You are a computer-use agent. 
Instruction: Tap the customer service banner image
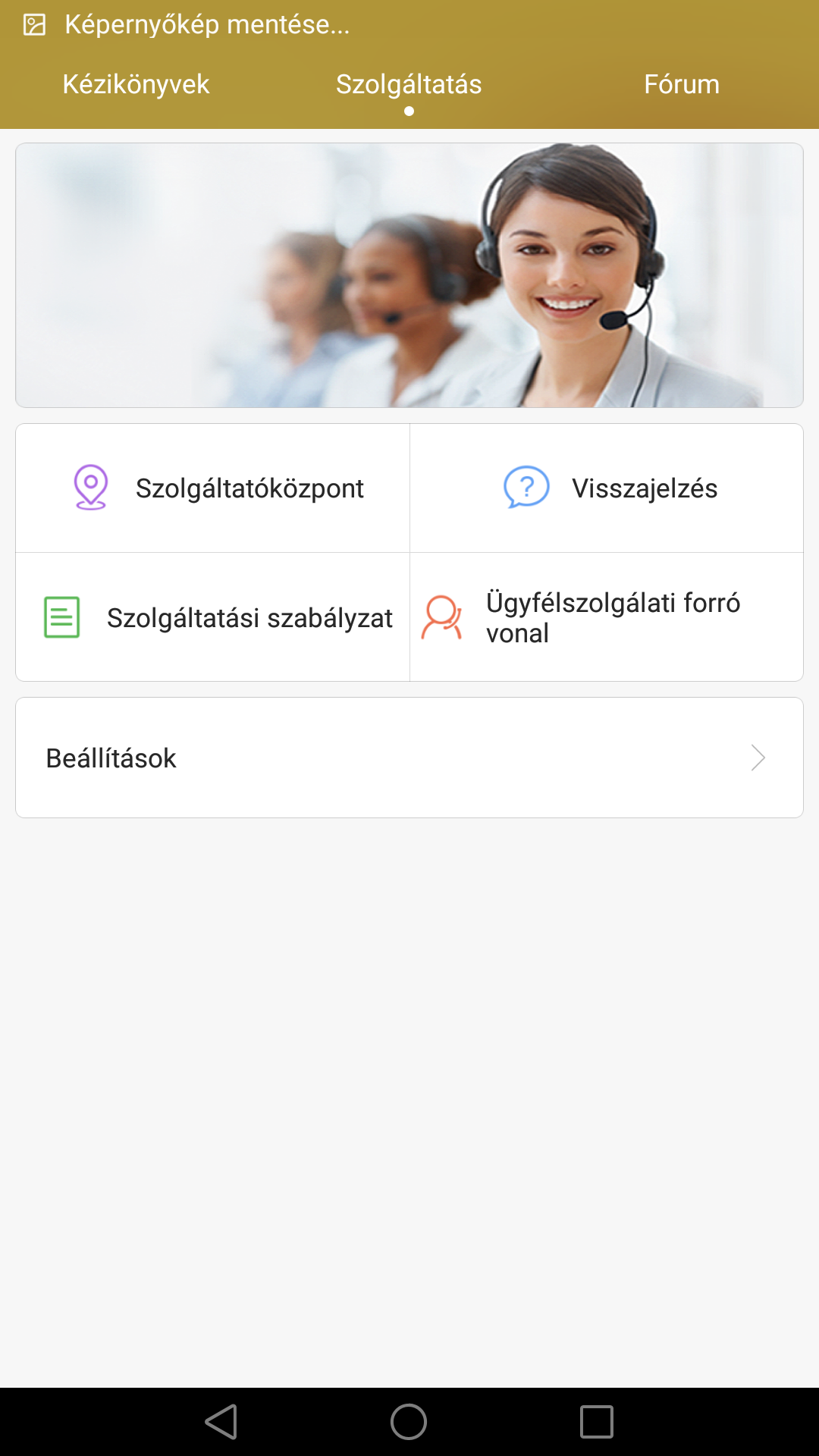[409, 275]
